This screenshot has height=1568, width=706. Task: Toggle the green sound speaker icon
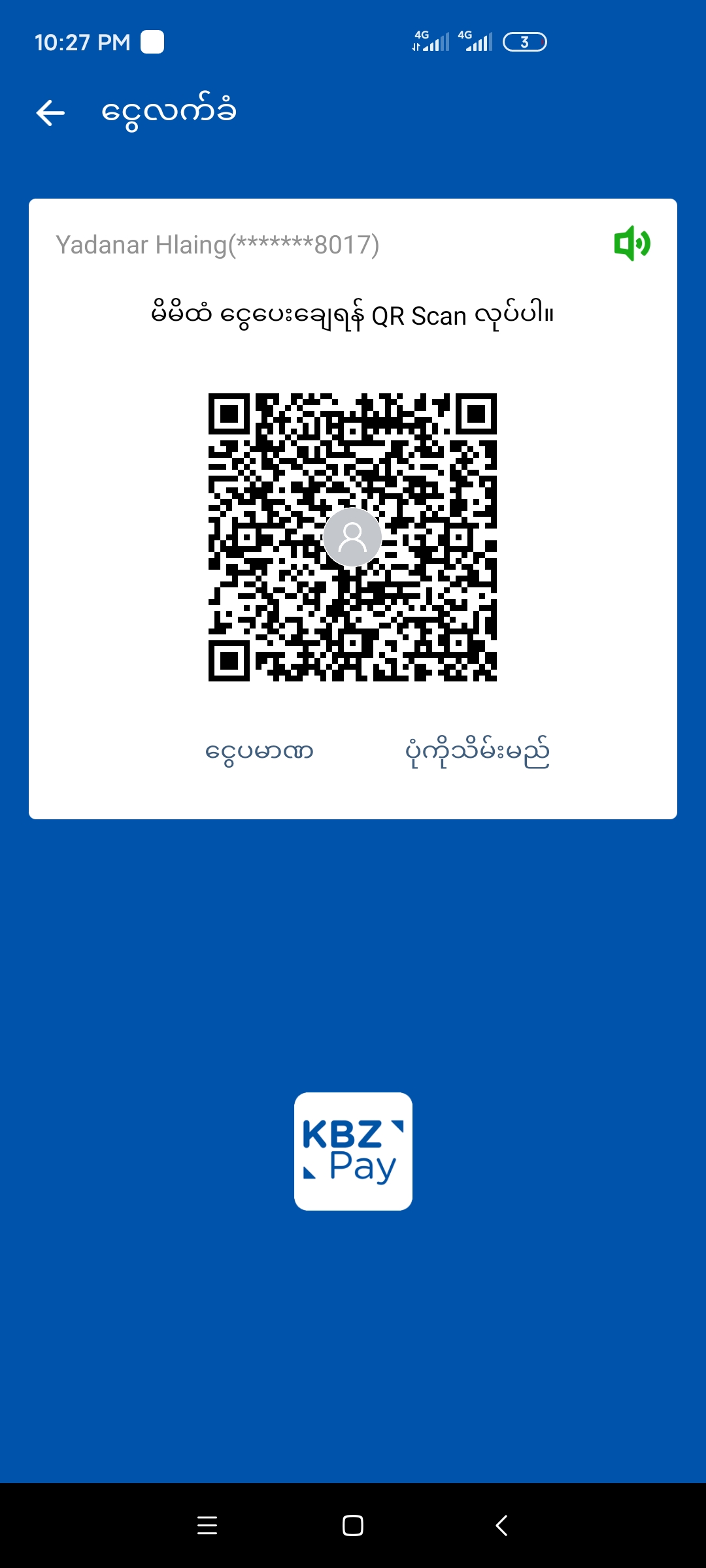pyautogui.click(x=631, y=244)
